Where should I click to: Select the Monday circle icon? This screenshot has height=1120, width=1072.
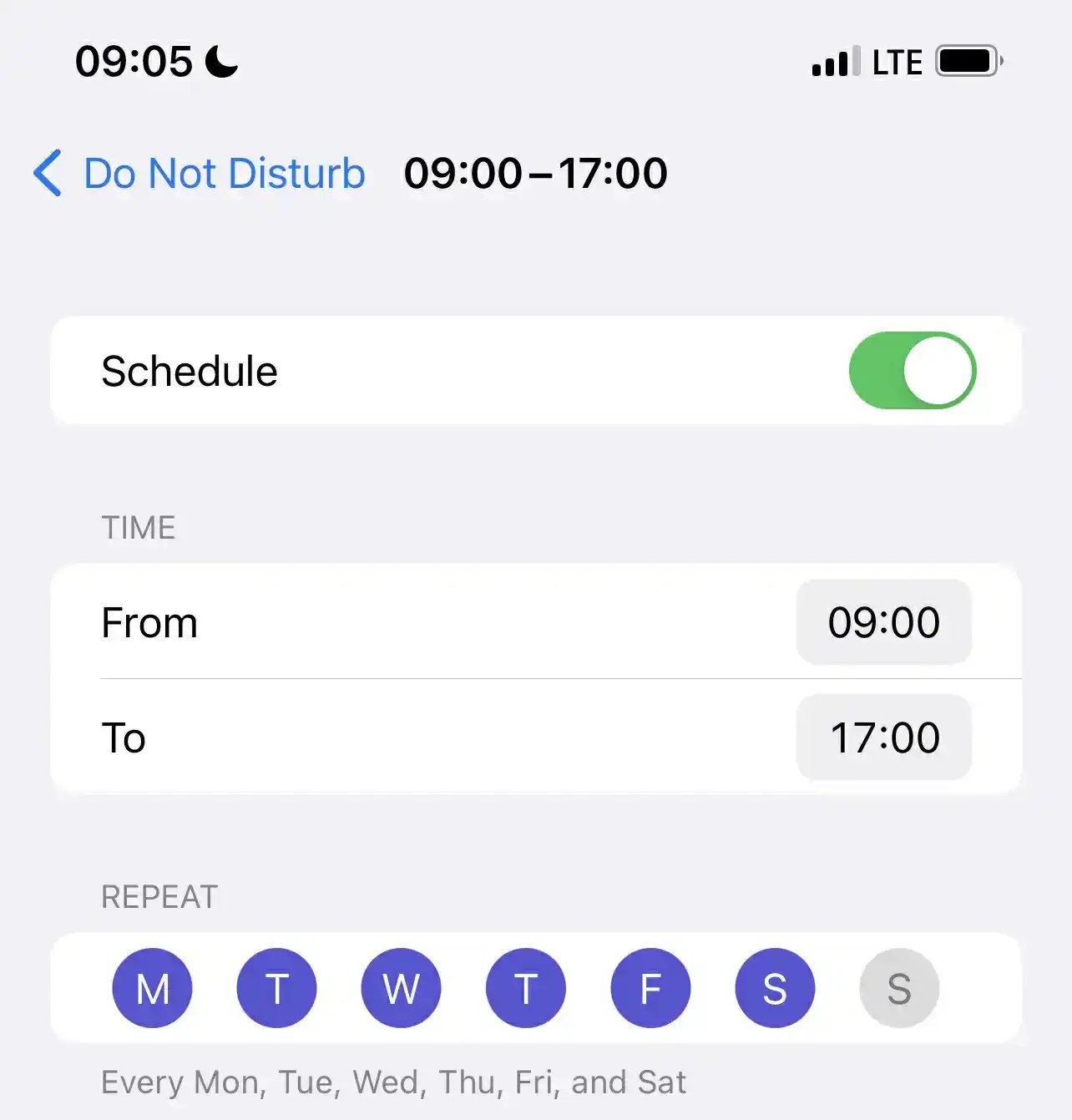click(153, 988)
